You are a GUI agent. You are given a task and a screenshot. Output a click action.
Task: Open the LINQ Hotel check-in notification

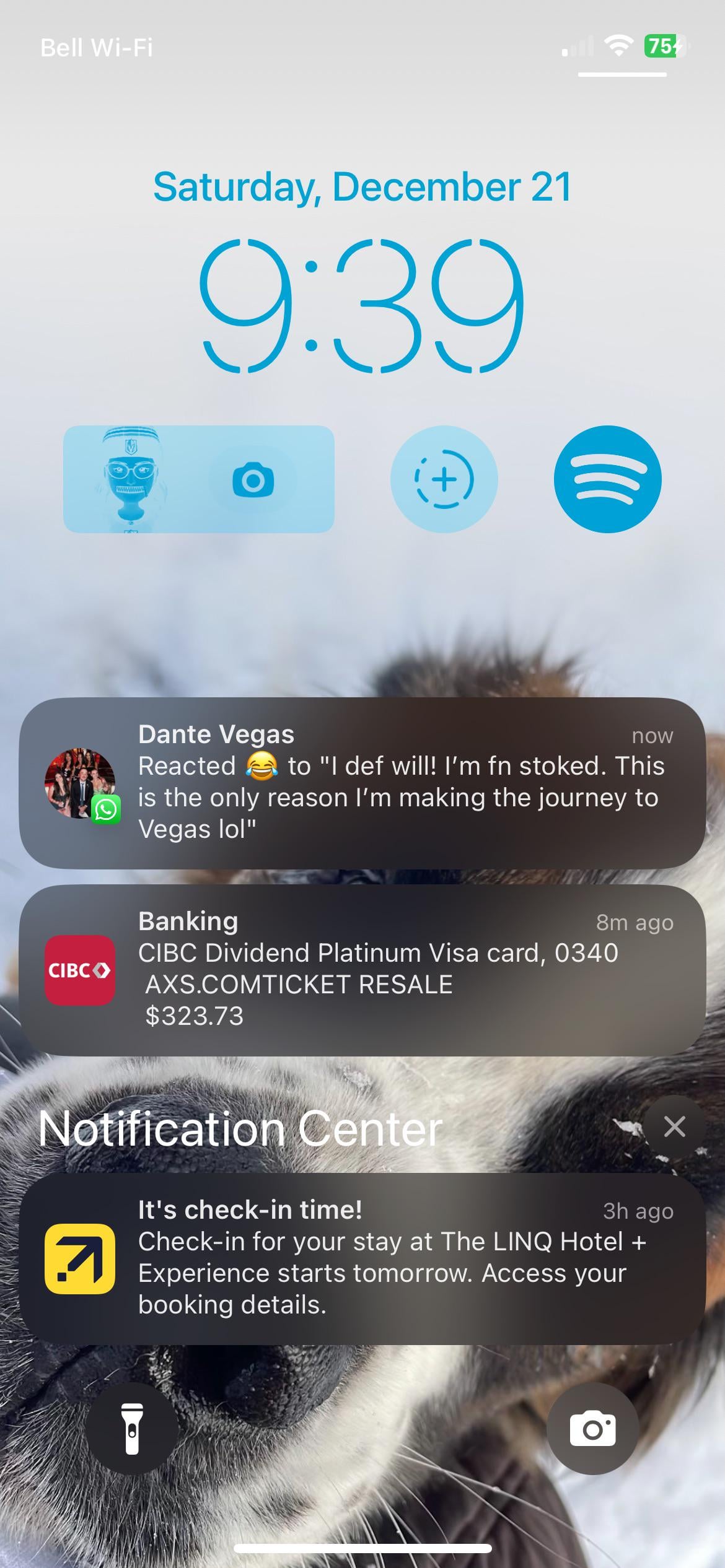click(362, 1258)
